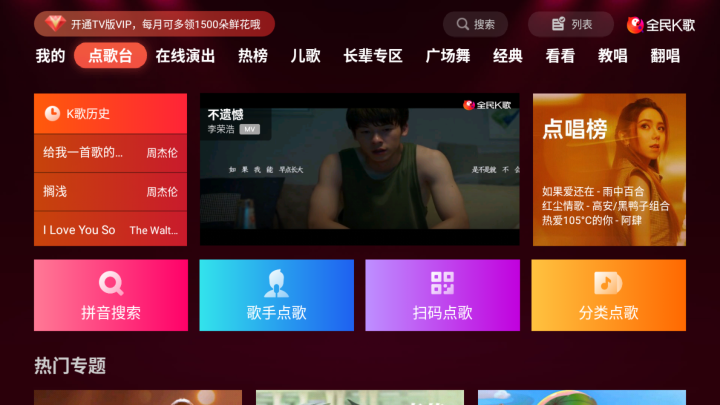Open 拼音搜索 pinyin search

point(110,295)
